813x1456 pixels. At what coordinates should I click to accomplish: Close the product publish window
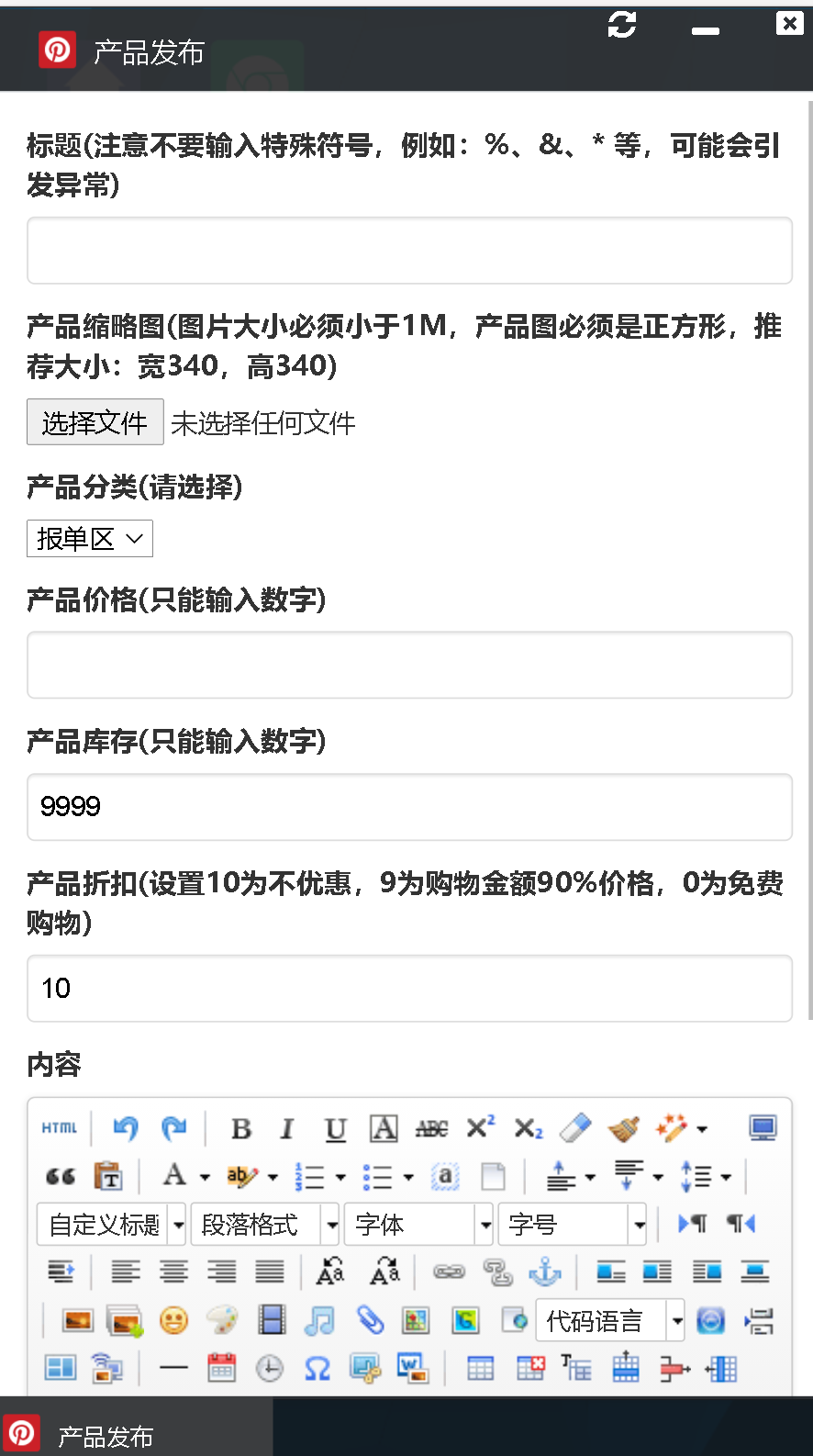click(789, 23)
